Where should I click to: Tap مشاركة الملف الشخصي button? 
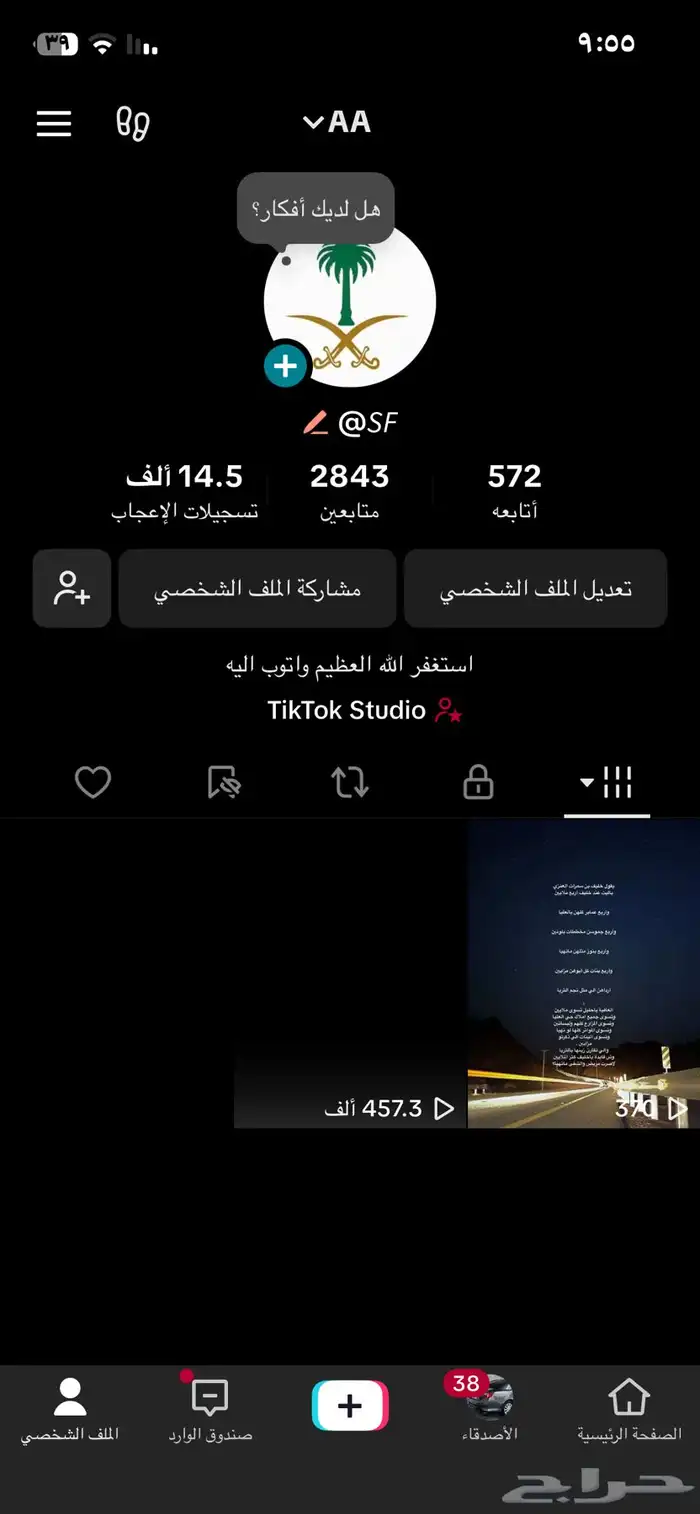(257, 589)
